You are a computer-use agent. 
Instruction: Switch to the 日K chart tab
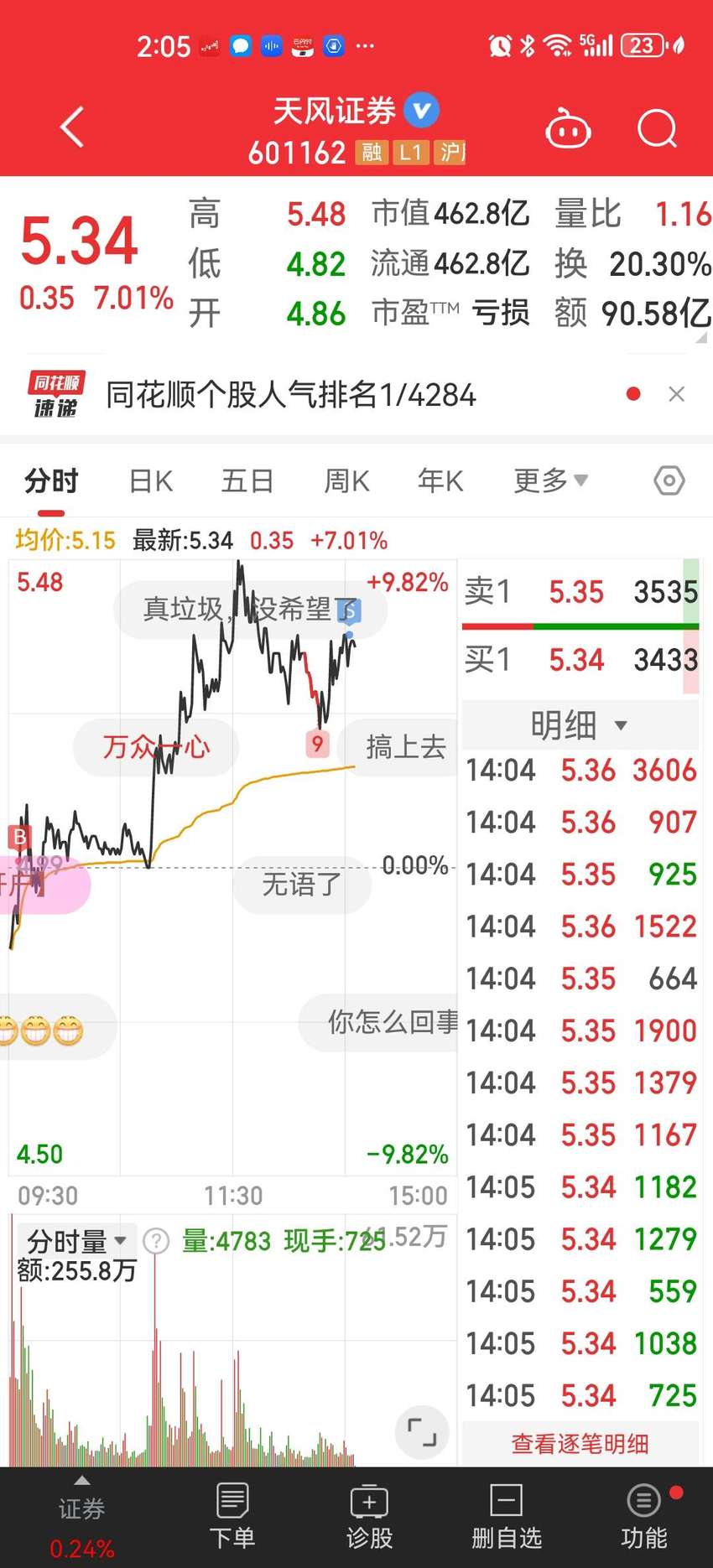[x=151, y=481]
